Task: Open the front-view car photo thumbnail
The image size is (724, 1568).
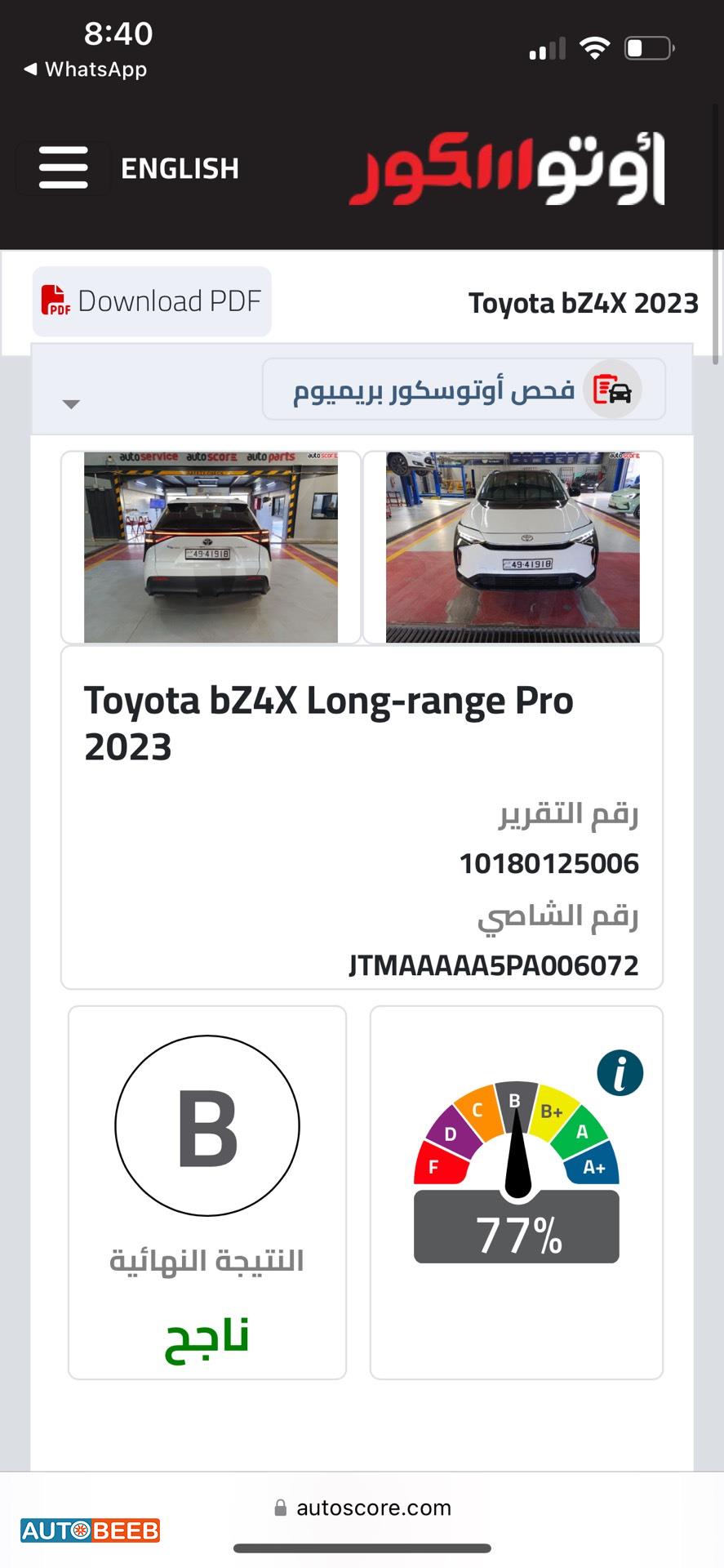Action: (x=513, y=547)
